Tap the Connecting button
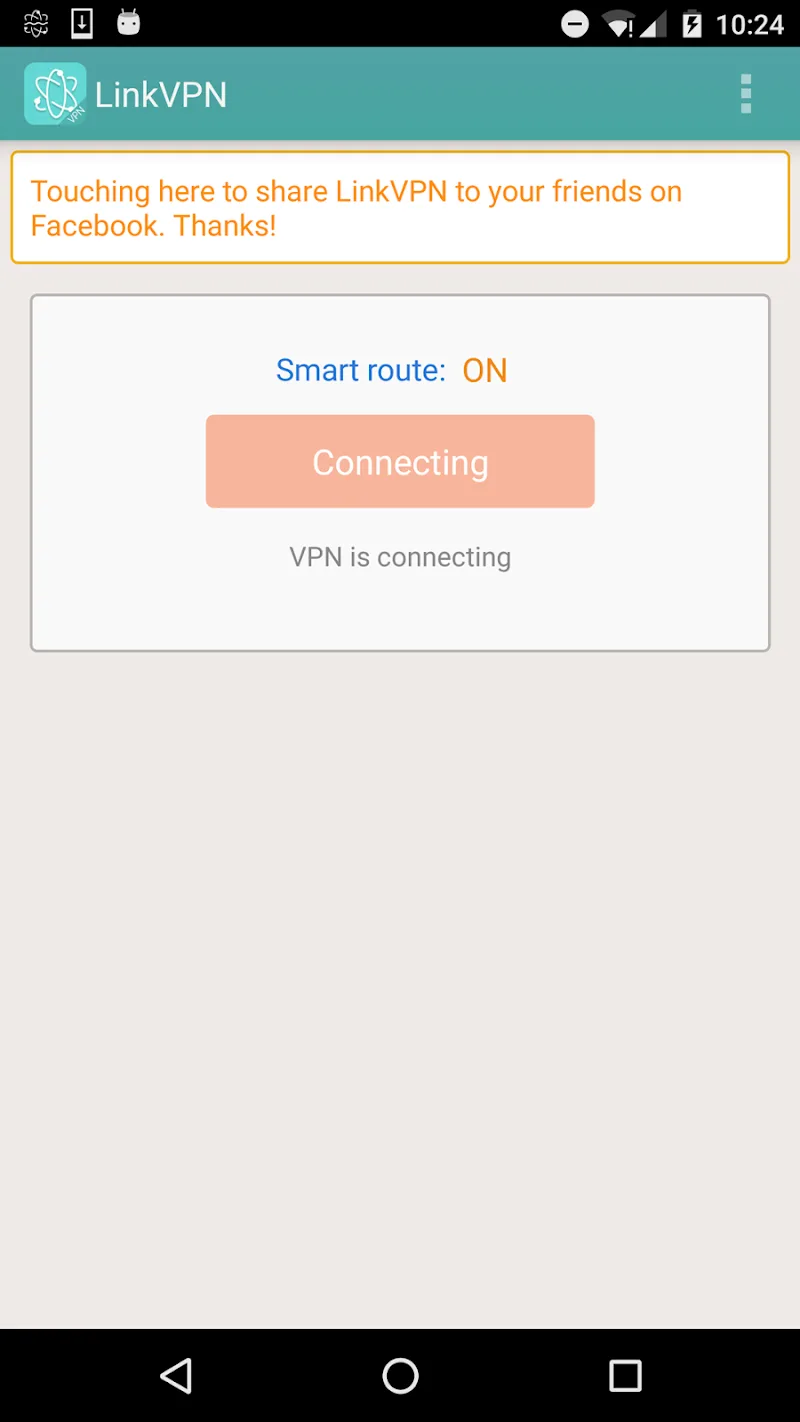This screenshot has width=800, height=1422. 400,462
